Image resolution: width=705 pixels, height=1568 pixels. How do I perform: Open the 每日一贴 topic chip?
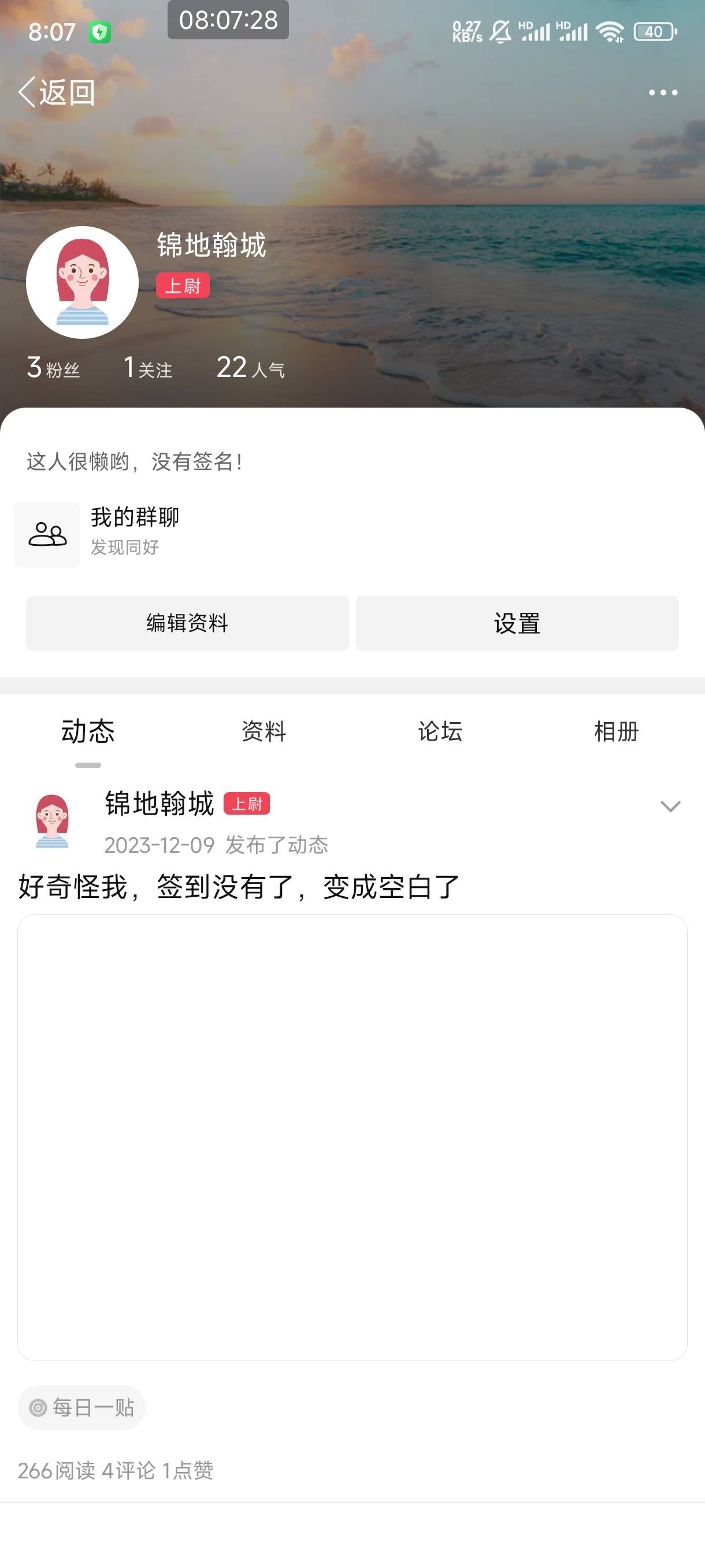[x=81, y=1407]
